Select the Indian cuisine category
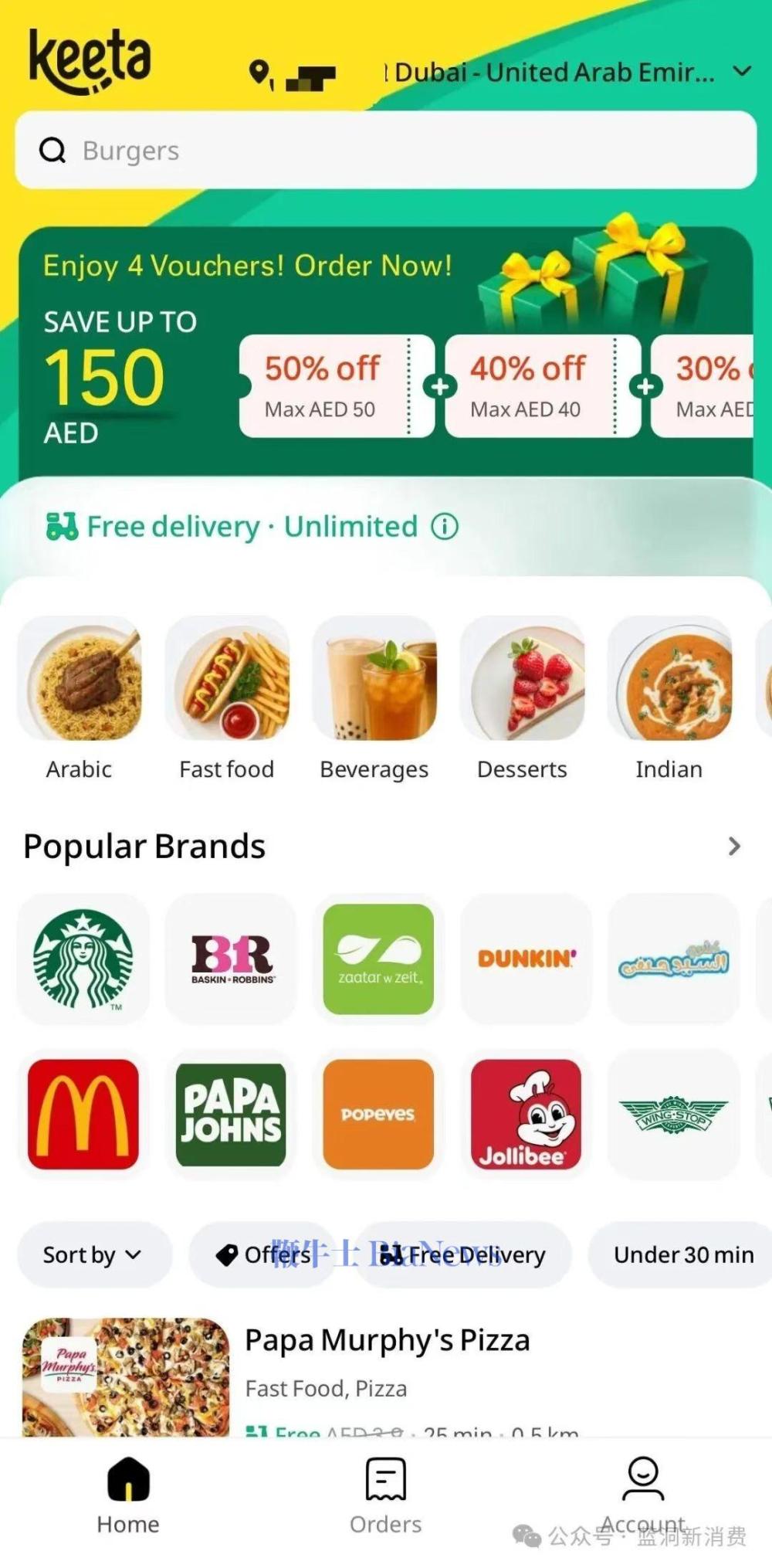The height and width of the screenshot is (1568, 772). [669, 680]
